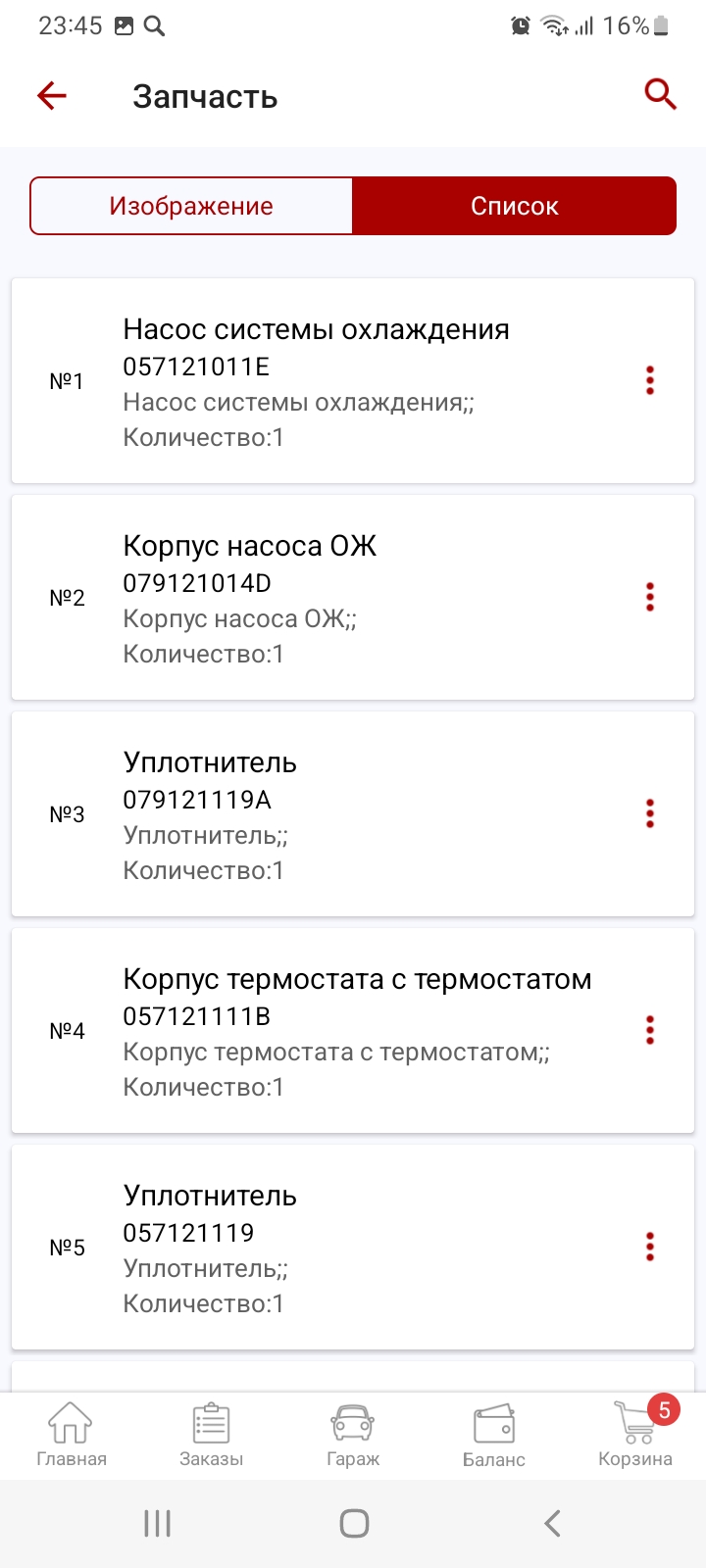Expand options for part 057121111B
This screenshot has height=1568, width=706.
tap(650, 1030)
